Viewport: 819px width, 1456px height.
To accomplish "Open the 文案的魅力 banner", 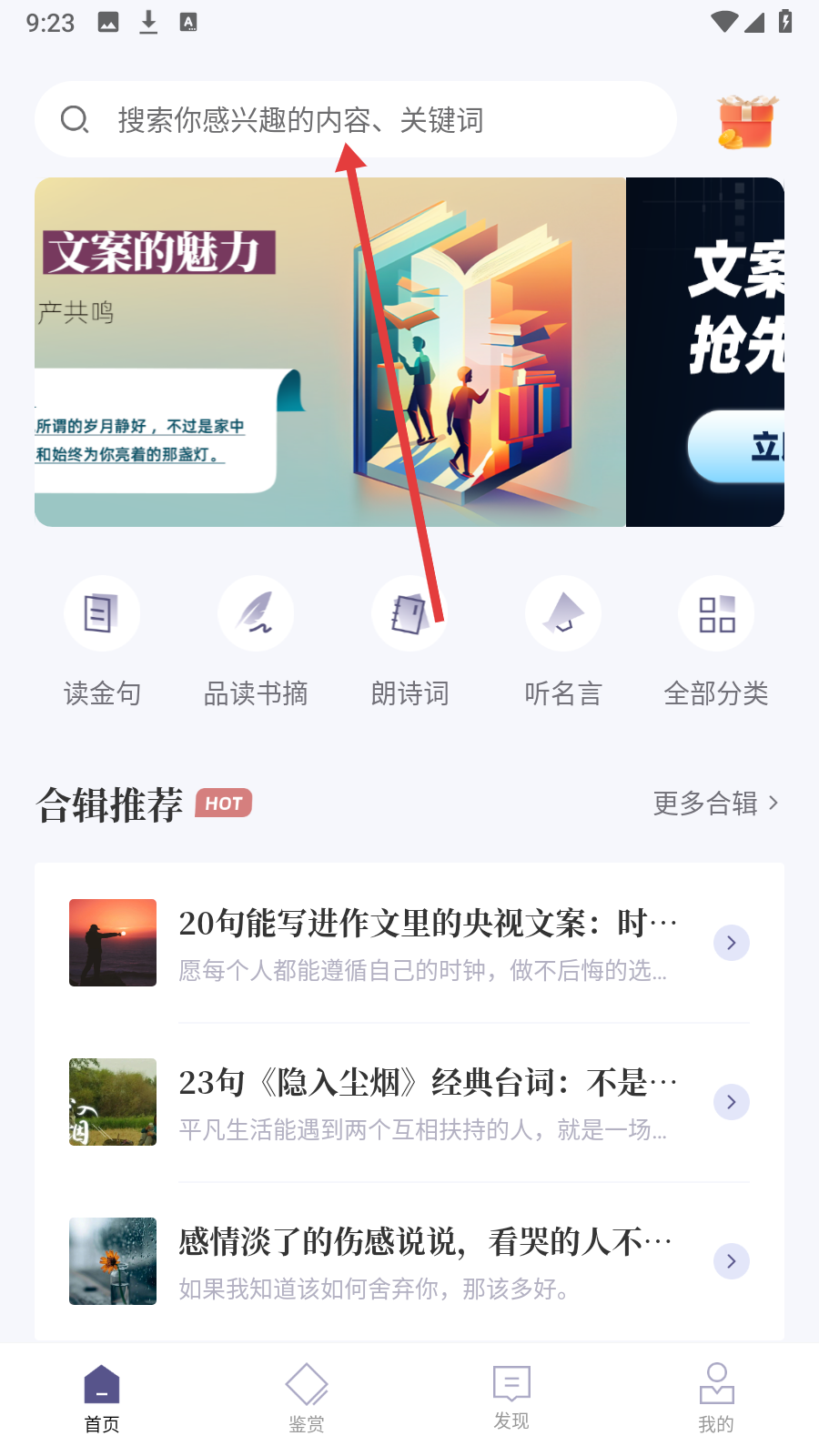I will (329, 351).
